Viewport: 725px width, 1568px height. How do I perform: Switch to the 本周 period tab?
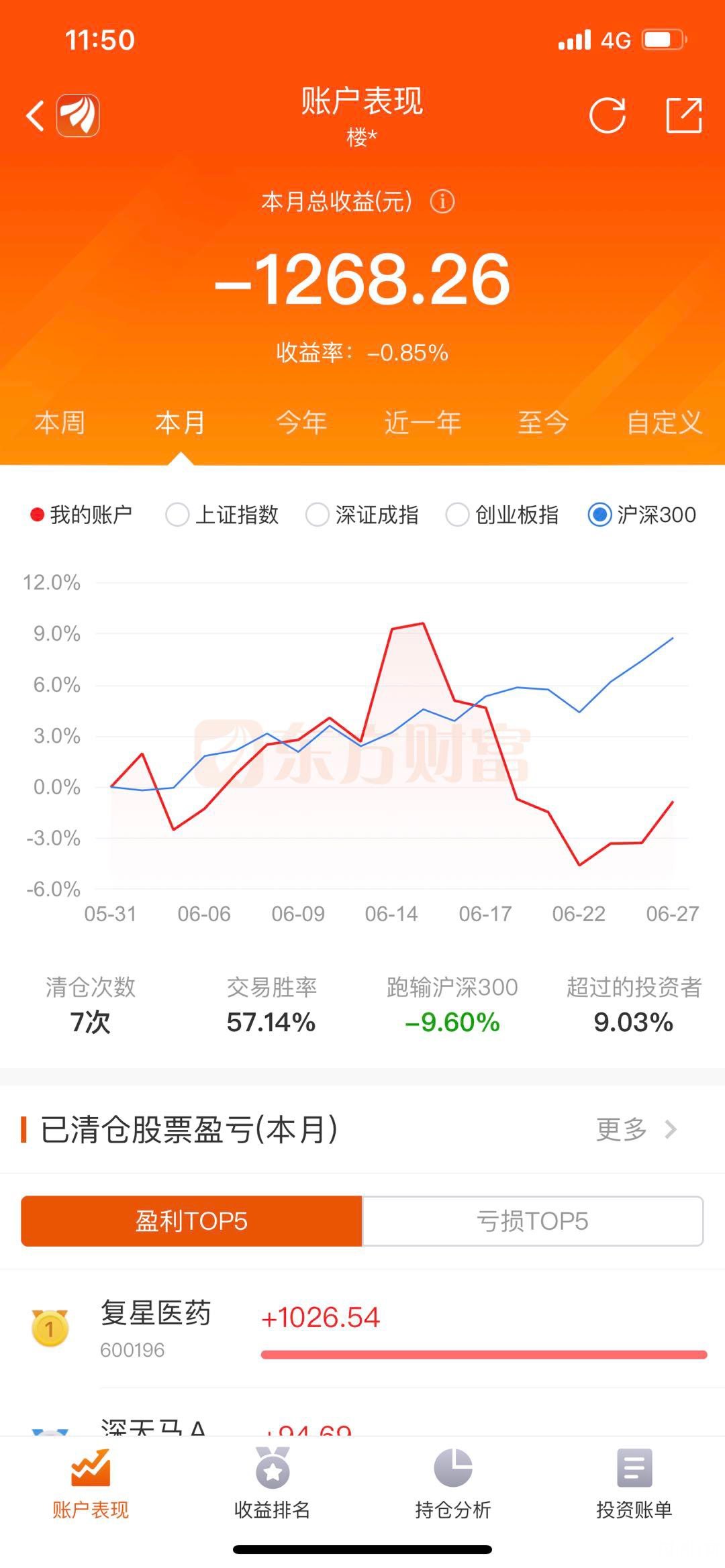coord(60,423)
